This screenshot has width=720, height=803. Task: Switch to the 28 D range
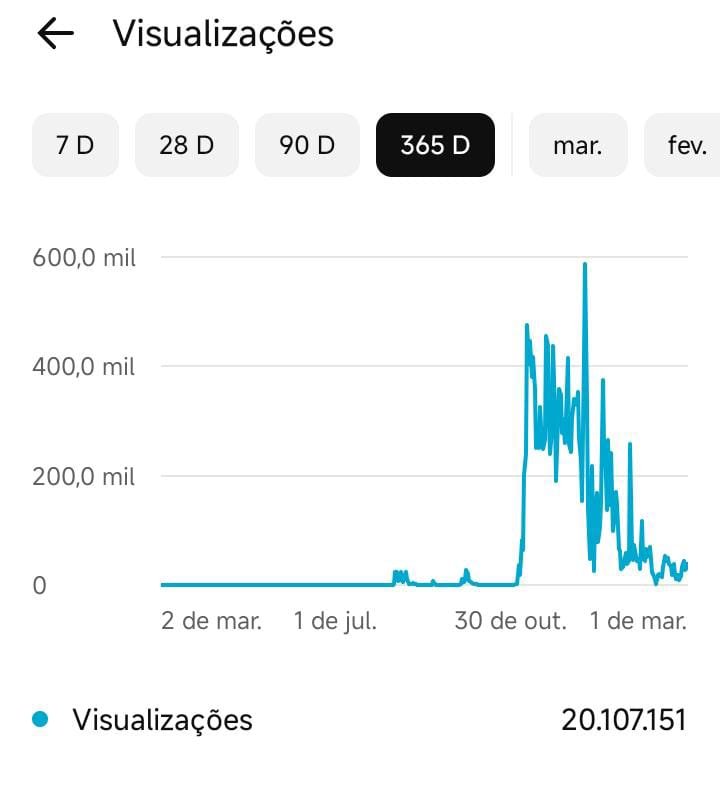[x=187, y=145]
